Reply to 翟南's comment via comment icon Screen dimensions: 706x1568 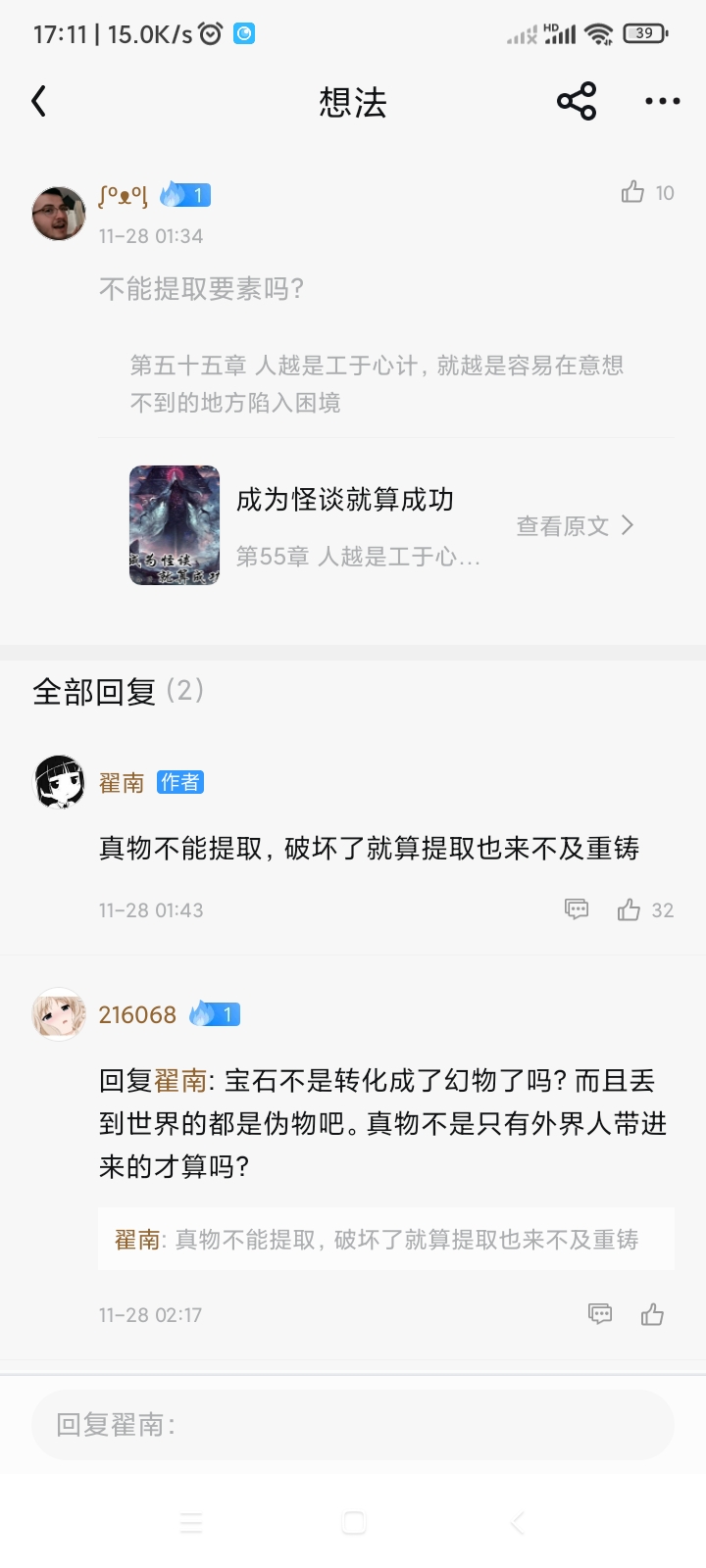pos(577,909)
